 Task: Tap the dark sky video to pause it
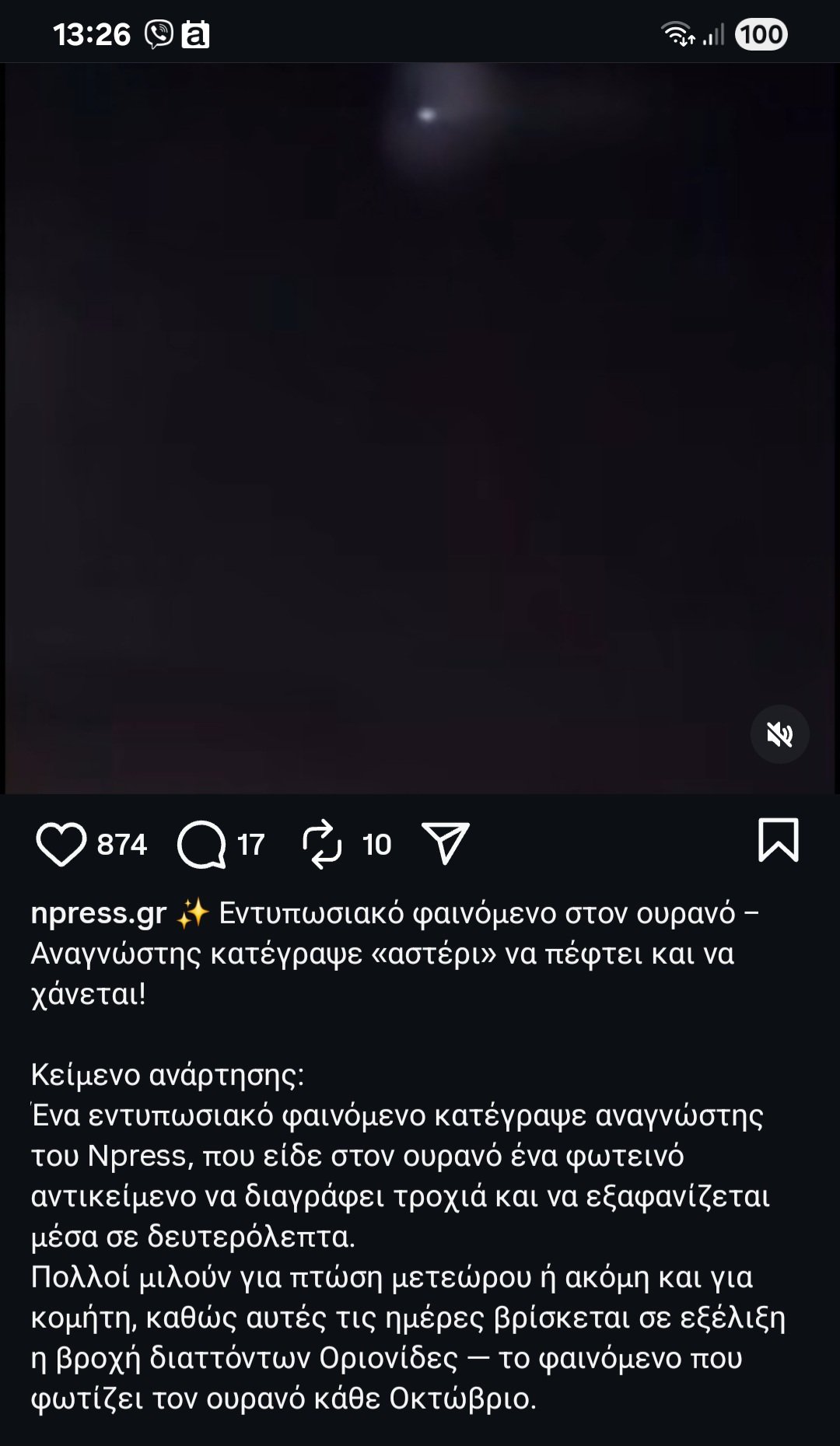click(x=420, y=428)
